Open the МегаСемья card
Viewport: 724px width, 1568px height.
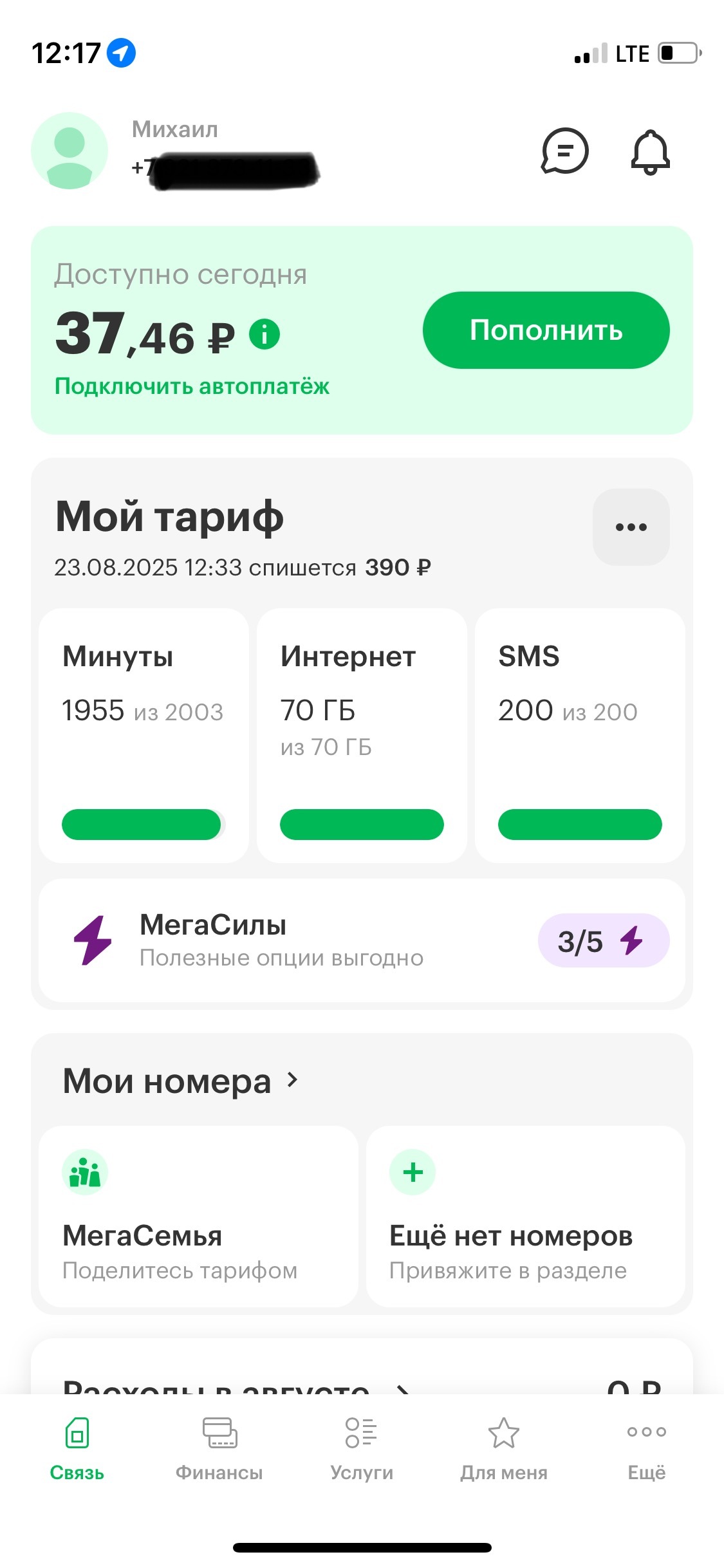point(198,1216)
